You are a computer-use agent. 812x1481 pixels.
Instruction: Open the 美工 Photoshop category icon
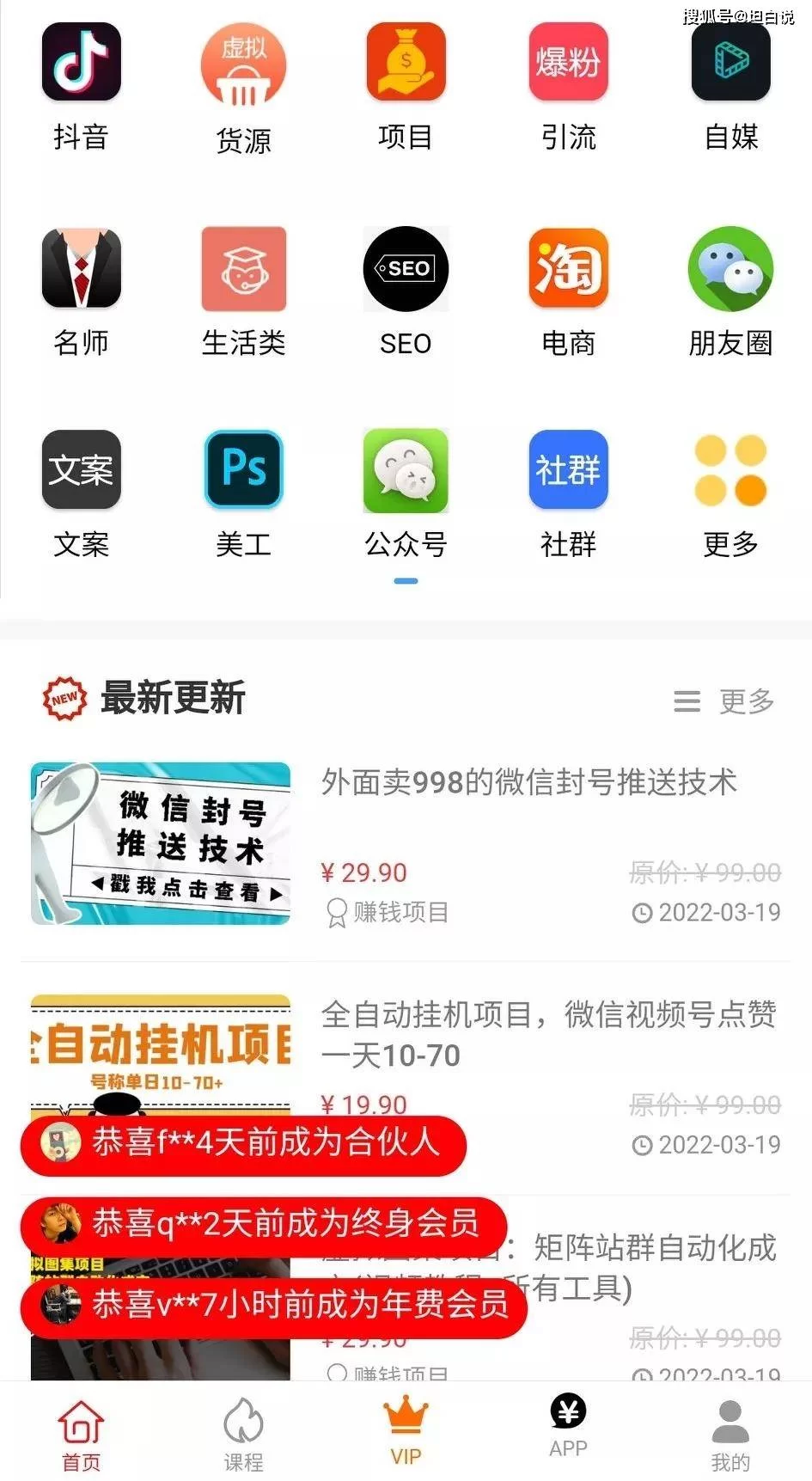pos(243,470)
